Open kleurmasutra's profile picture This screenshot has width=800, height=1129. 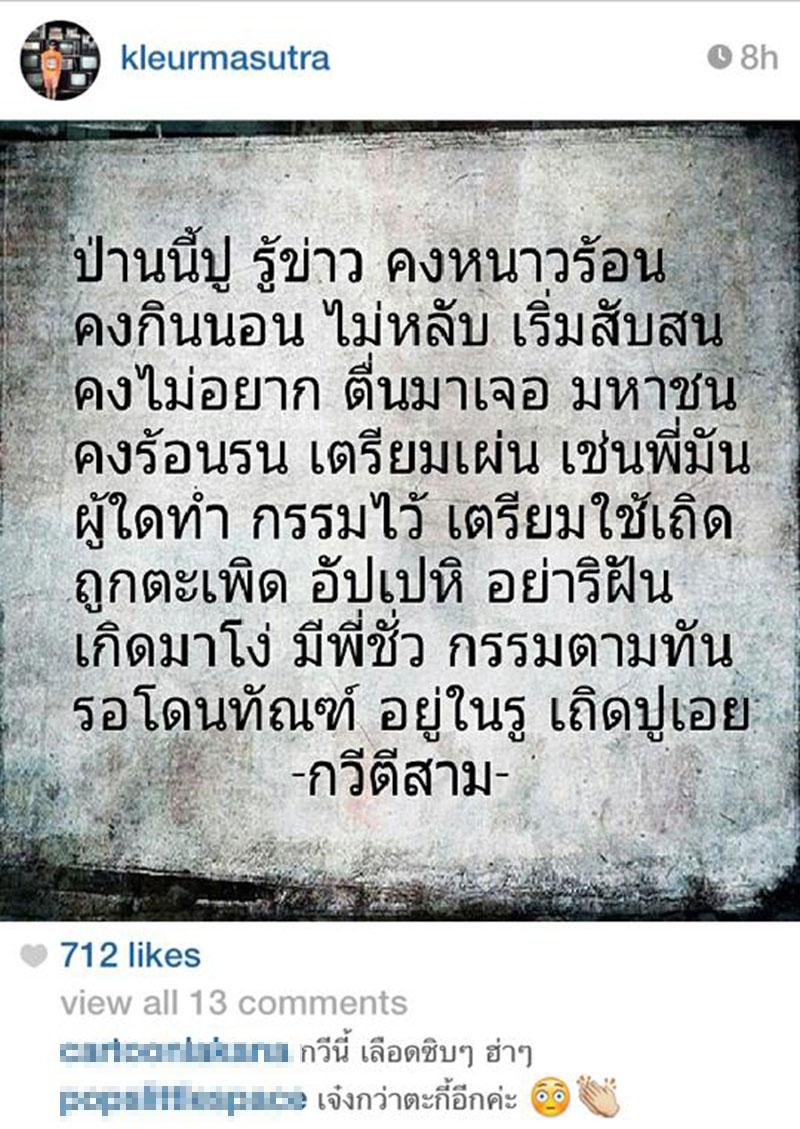[60, 60]
